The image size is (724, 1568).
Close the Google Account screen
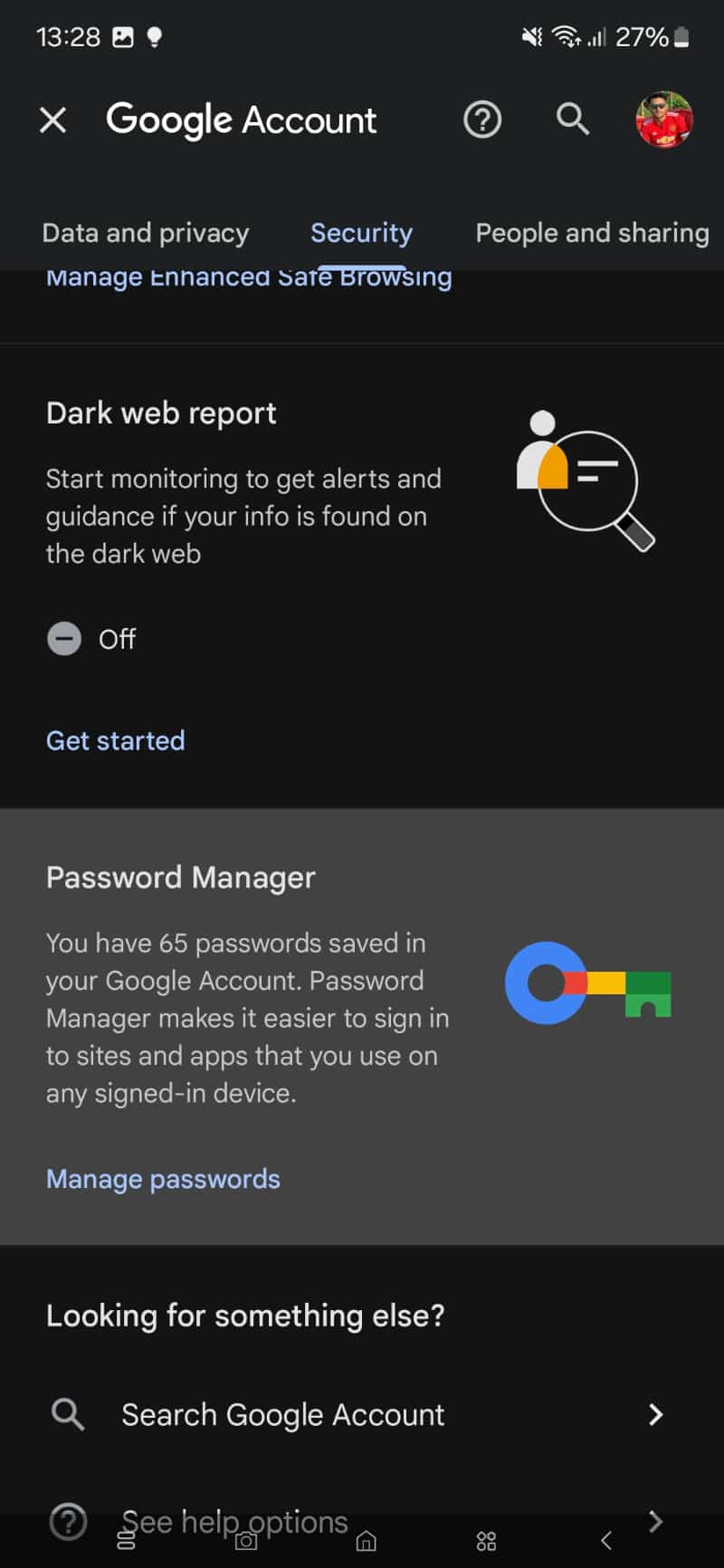pyautogui.click(x=53, y=119)
